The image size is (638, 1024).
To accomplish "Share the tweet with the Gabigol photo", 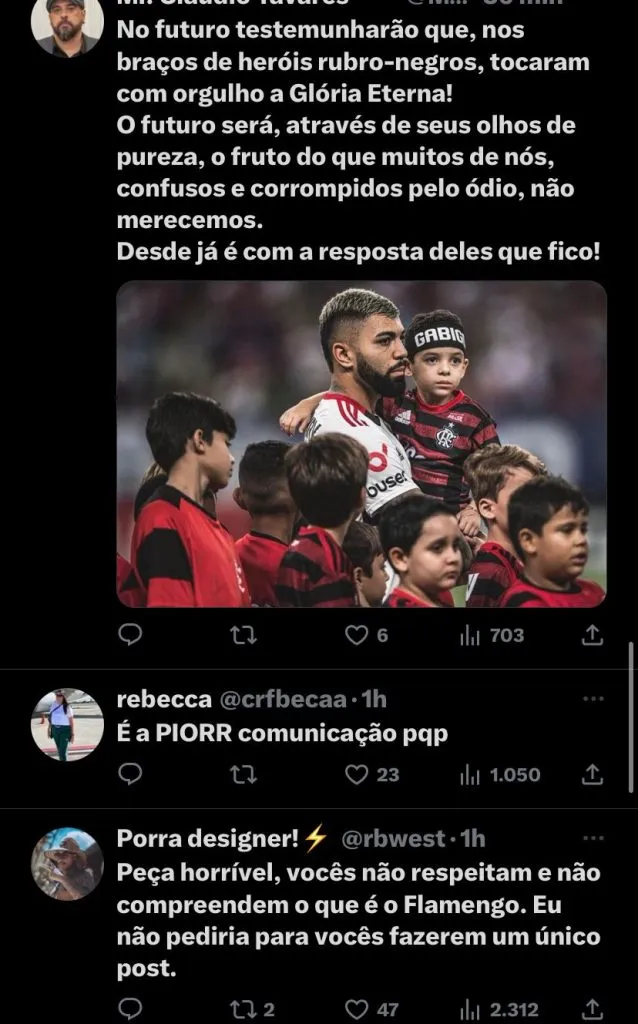I will pyautogui.click(x=592, y=634).
